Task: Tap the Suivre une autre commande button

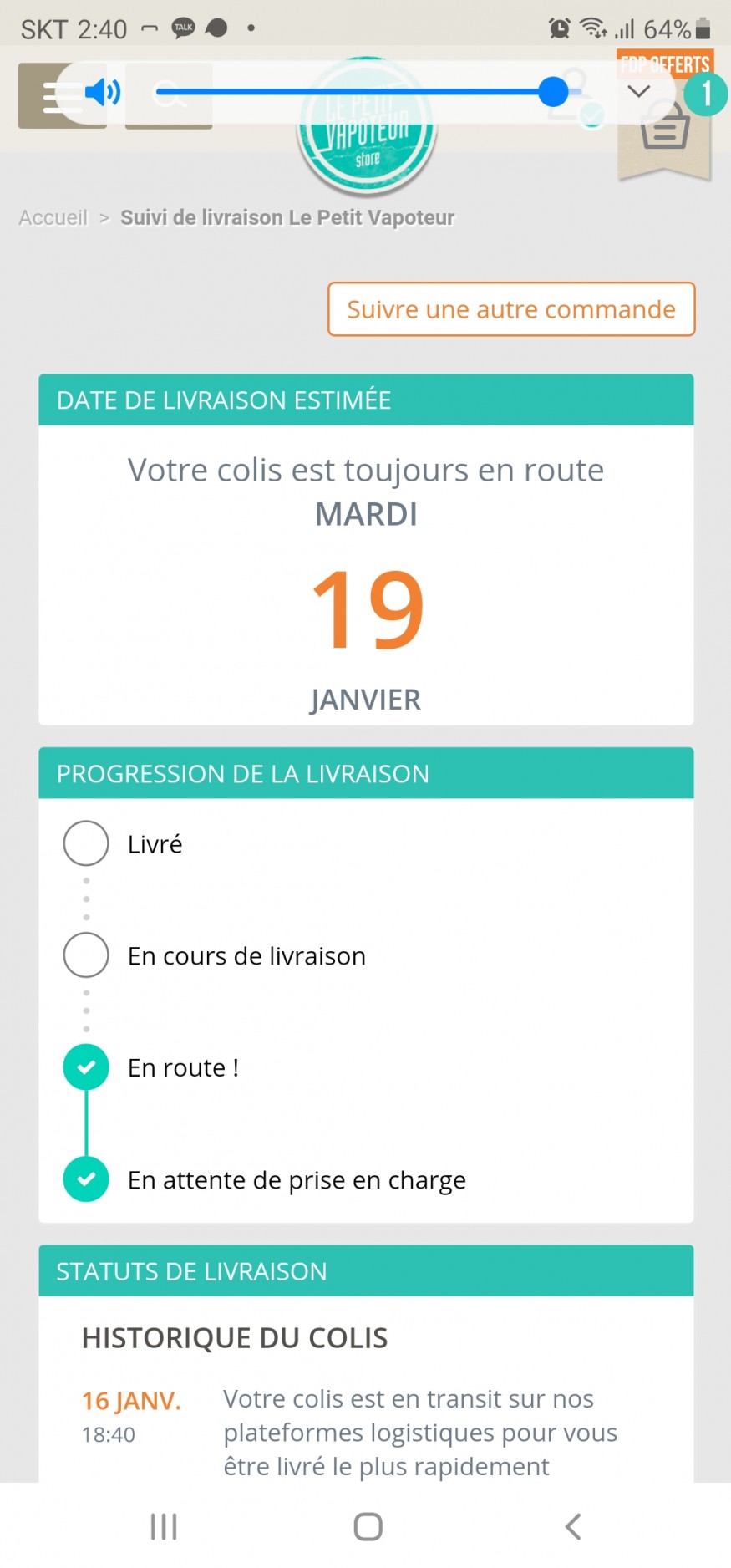Action: pos(511,309)
